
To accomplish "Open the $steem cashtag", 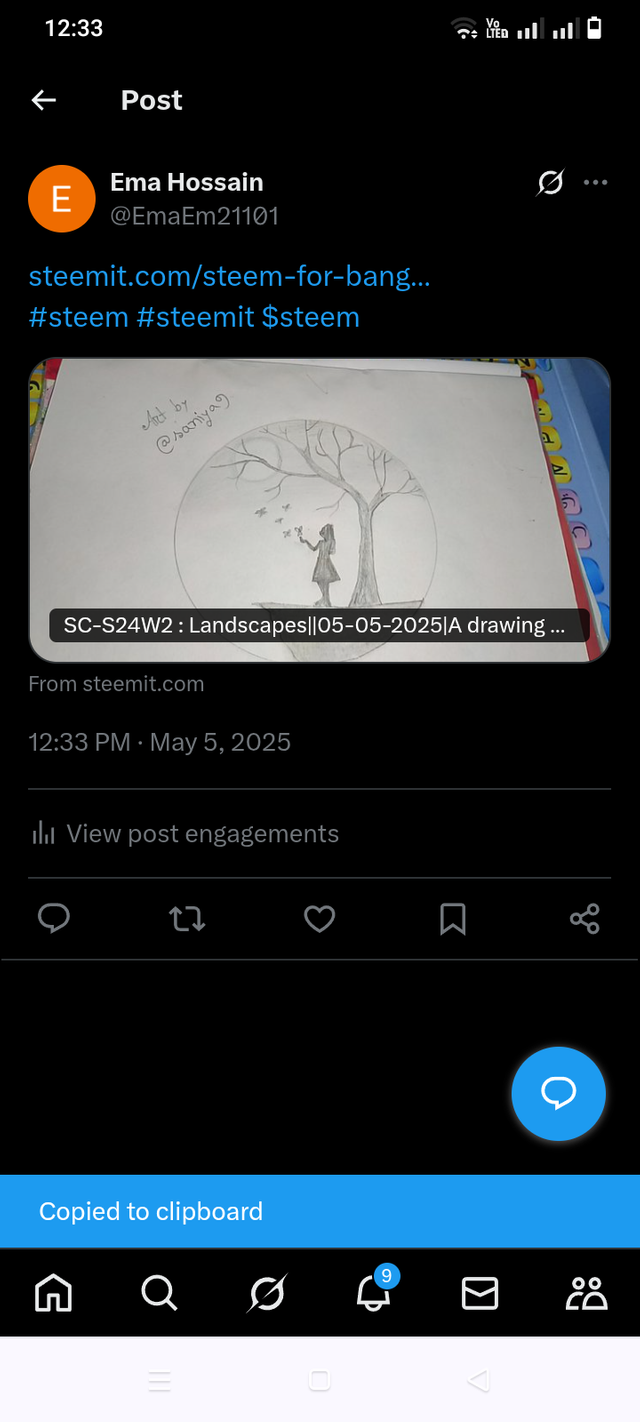I will pyautogui.click(x=310, y=318).
